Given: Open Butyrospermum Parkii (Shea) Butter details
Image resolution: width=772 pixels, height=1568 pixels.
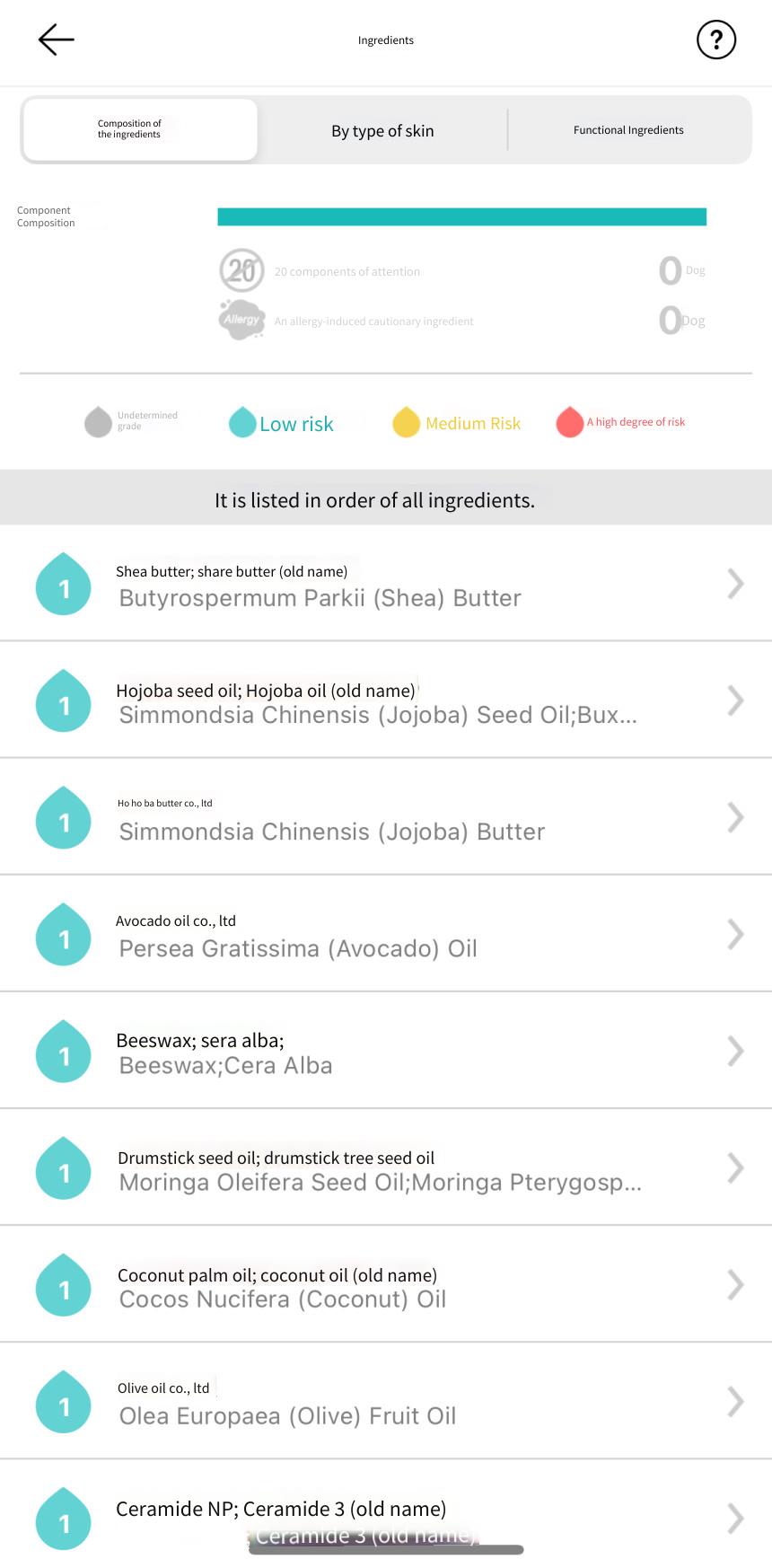Looking at the screenshot, I should click(386, 584).
